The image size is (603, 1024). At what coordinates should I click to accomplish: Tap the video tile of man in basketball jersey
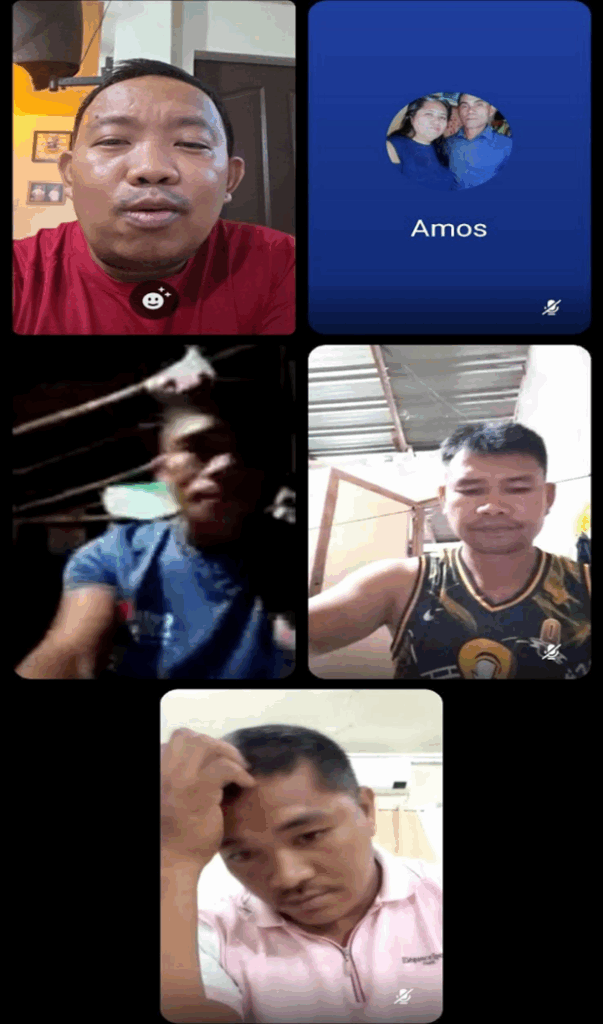[449, 512]
